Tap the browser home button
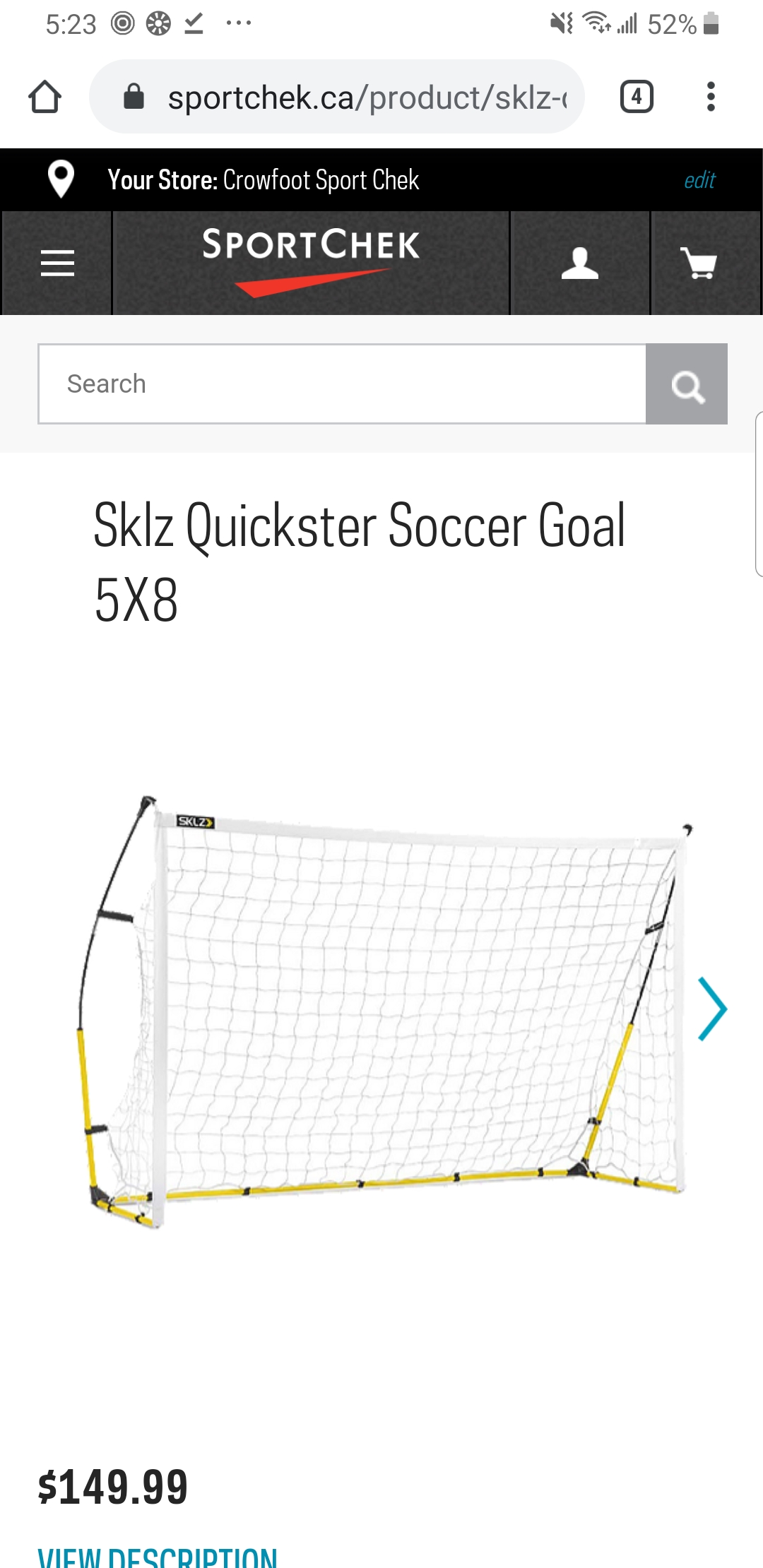The image size is (763, 1568). pos(45,97)
